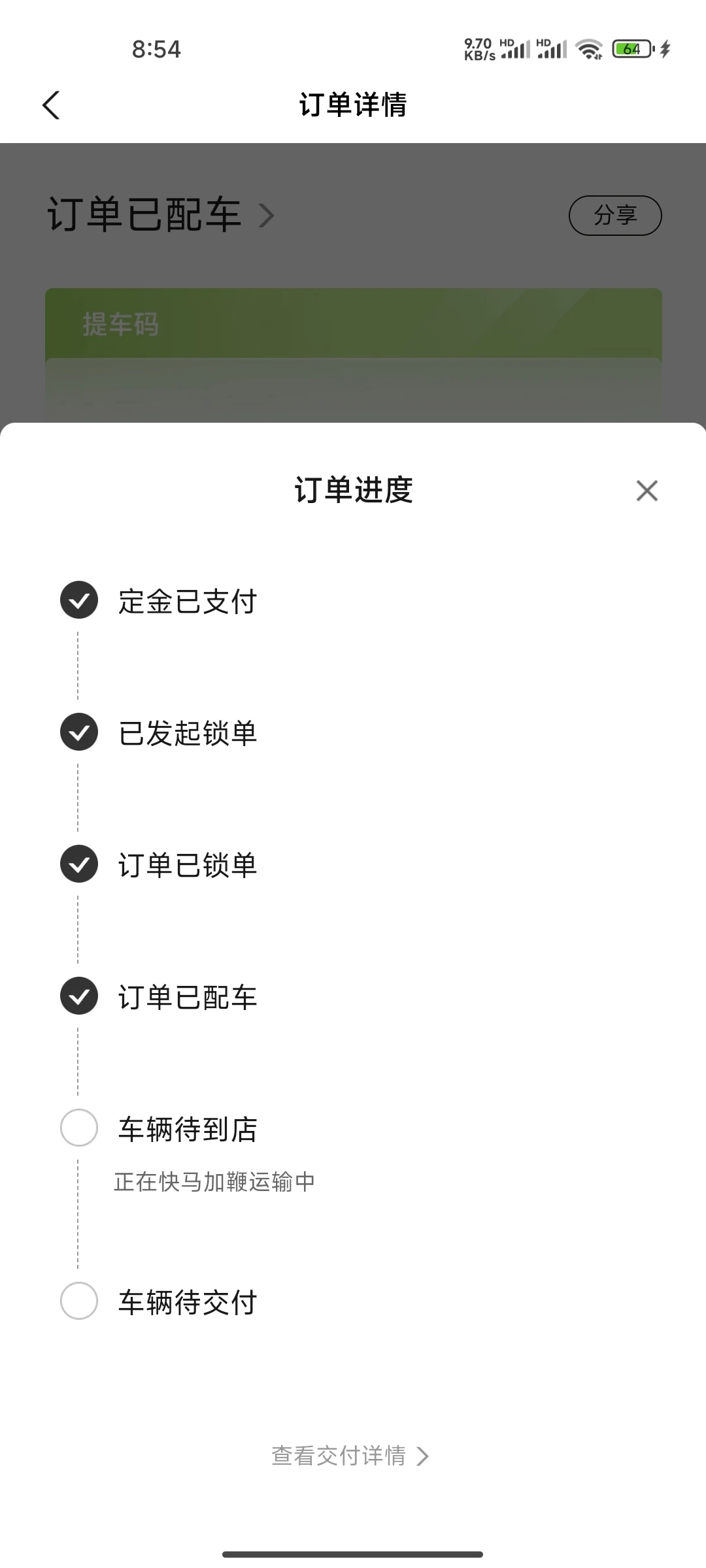Expand 订单已配车 status header

pos(161,215)
